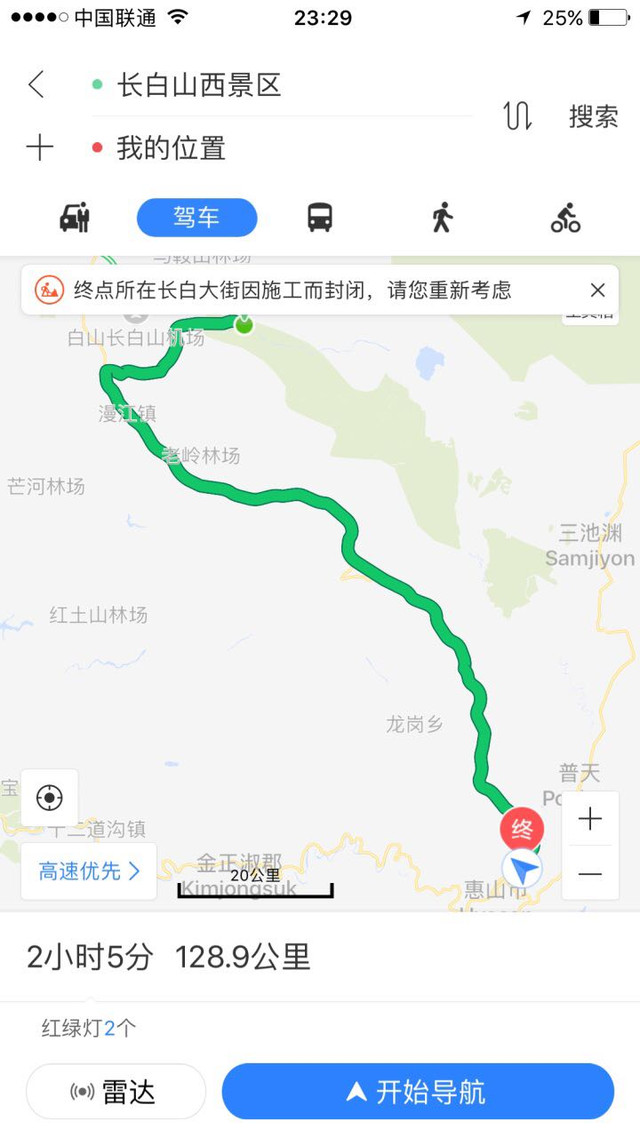
Task: Dismiss the road closure notice
Action: tap(597, 290)
